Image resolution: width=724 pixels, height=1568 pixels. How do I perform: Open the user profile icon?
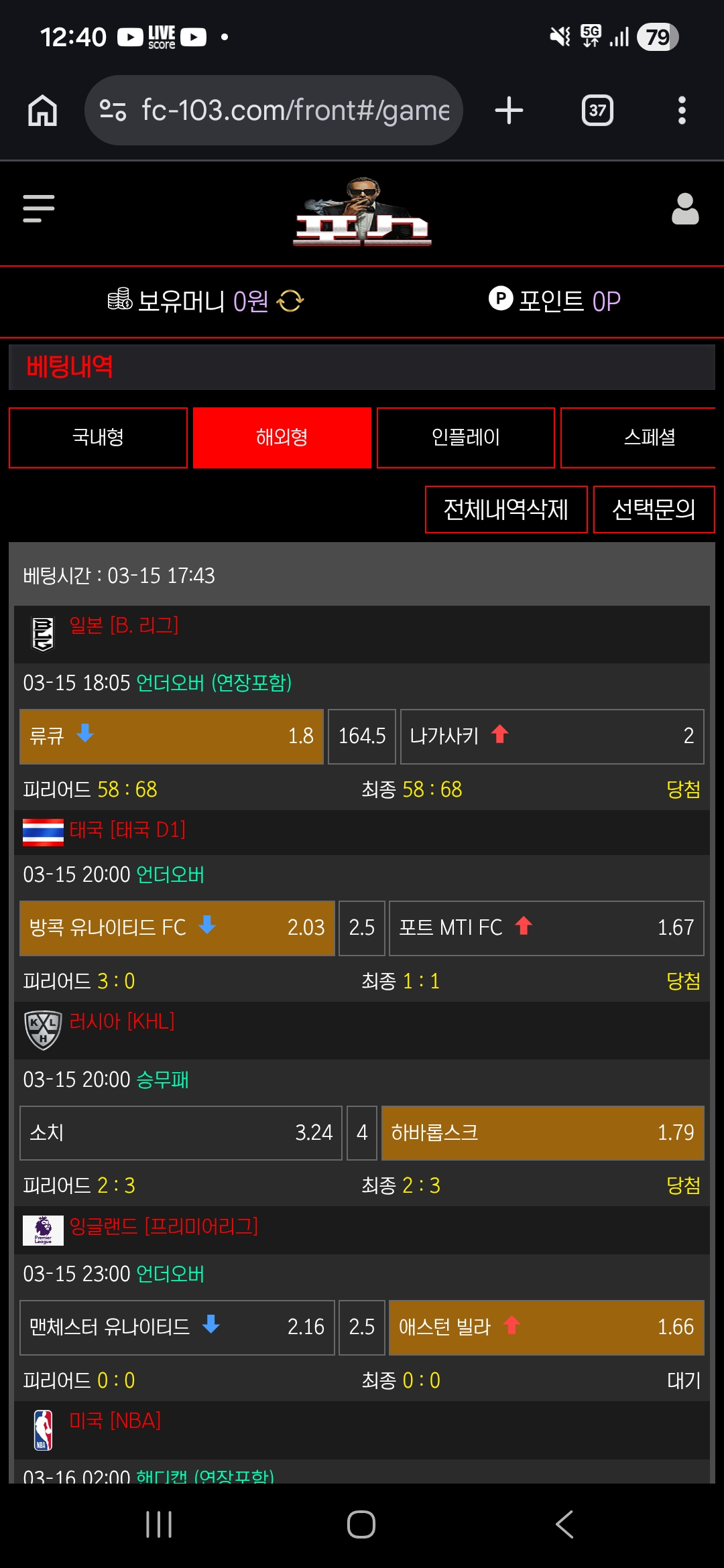(684, 209)
